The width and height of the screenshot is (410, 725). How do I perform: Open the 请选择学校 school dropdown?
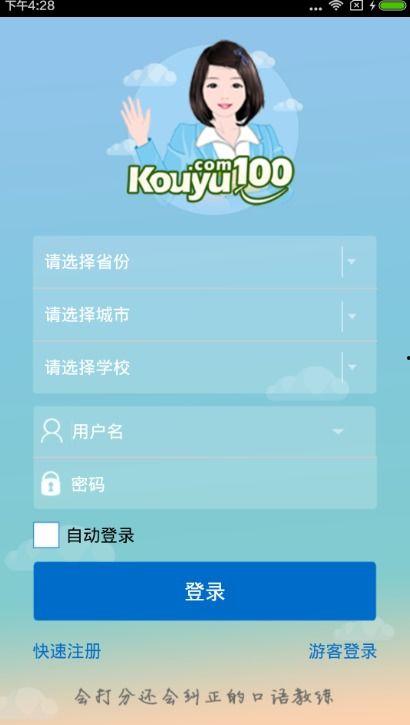click(x=204, y=368)
